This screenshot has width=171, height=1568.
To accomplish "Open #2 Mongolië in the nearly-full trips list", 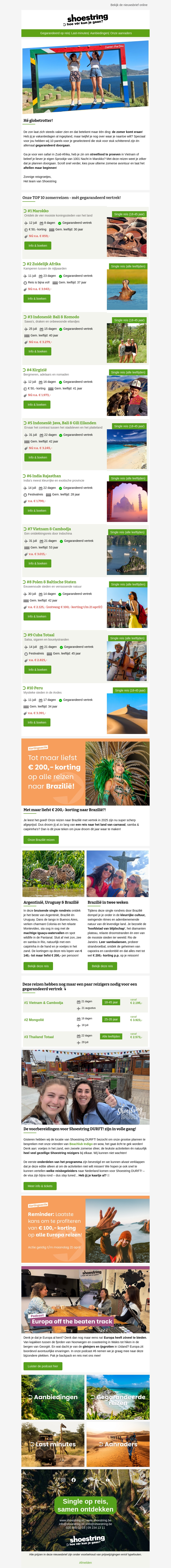I will [x=34, y=1020].
